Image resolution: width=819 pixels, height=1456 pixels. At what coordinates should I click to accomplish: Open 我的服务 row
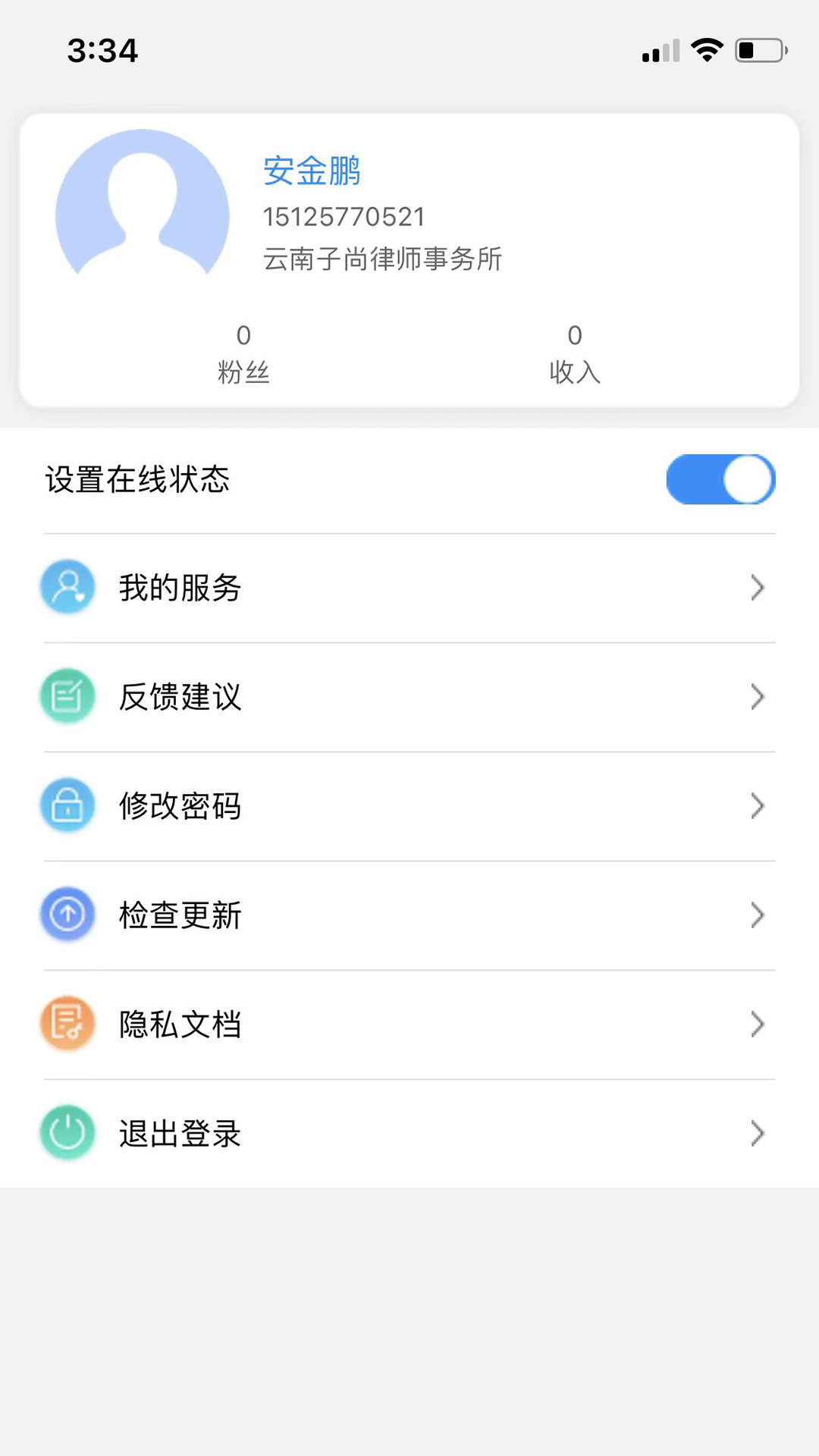click(x=409, y=588)
